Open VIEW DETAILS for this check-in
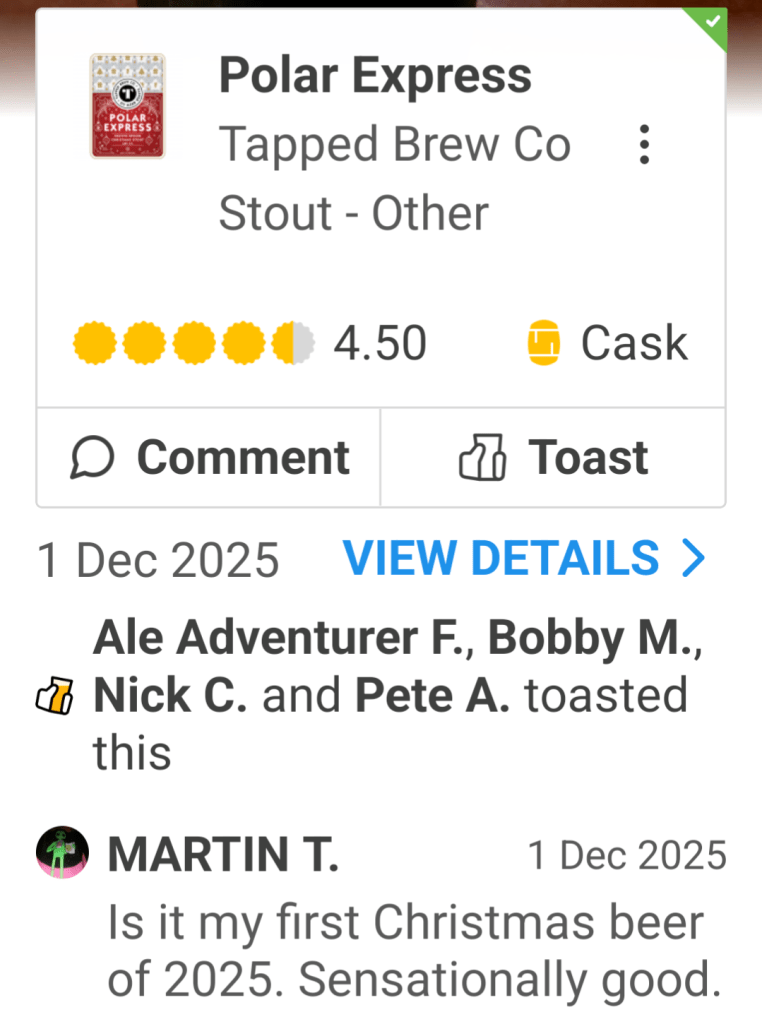 525,559
